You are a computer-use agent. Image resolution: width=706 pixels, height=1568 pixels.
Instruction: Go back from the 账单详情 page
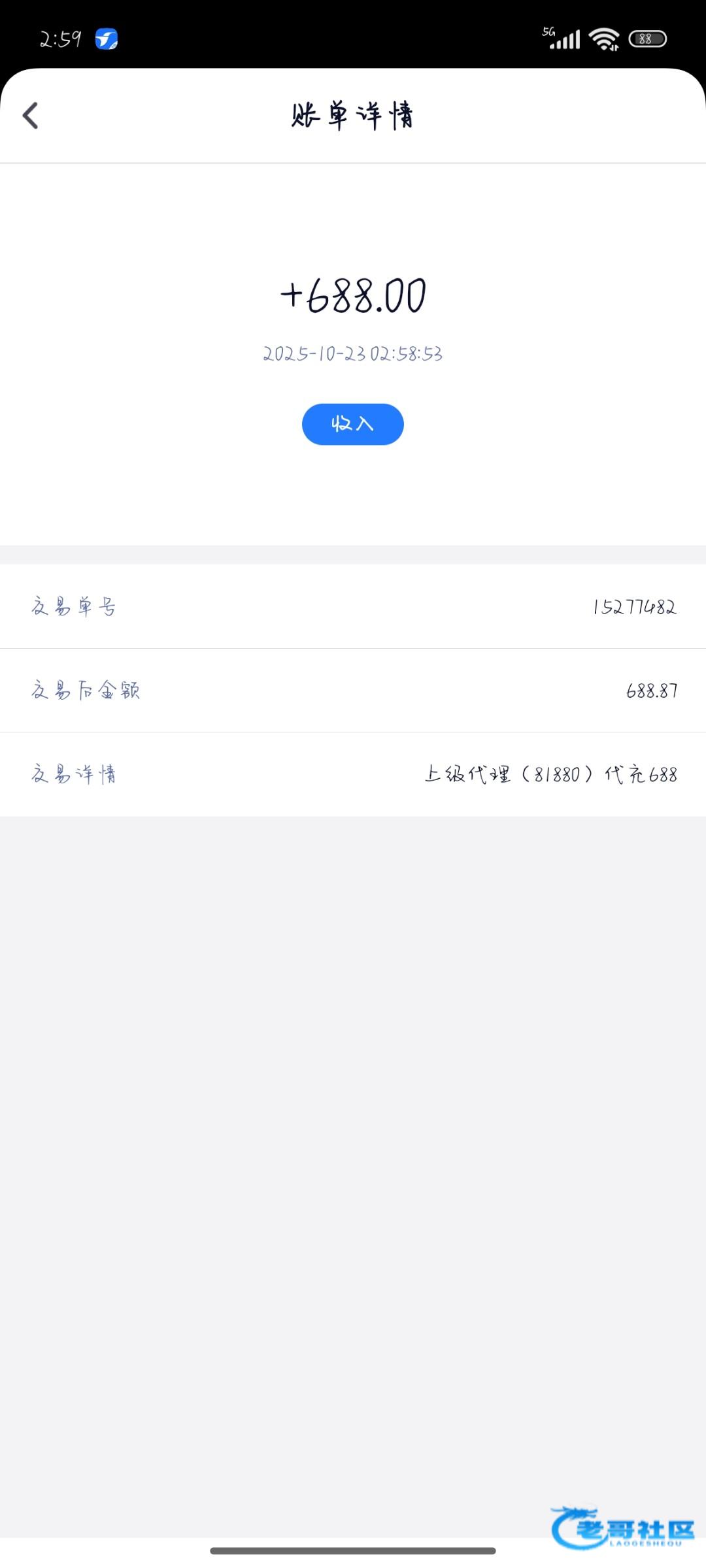point(31,116)
